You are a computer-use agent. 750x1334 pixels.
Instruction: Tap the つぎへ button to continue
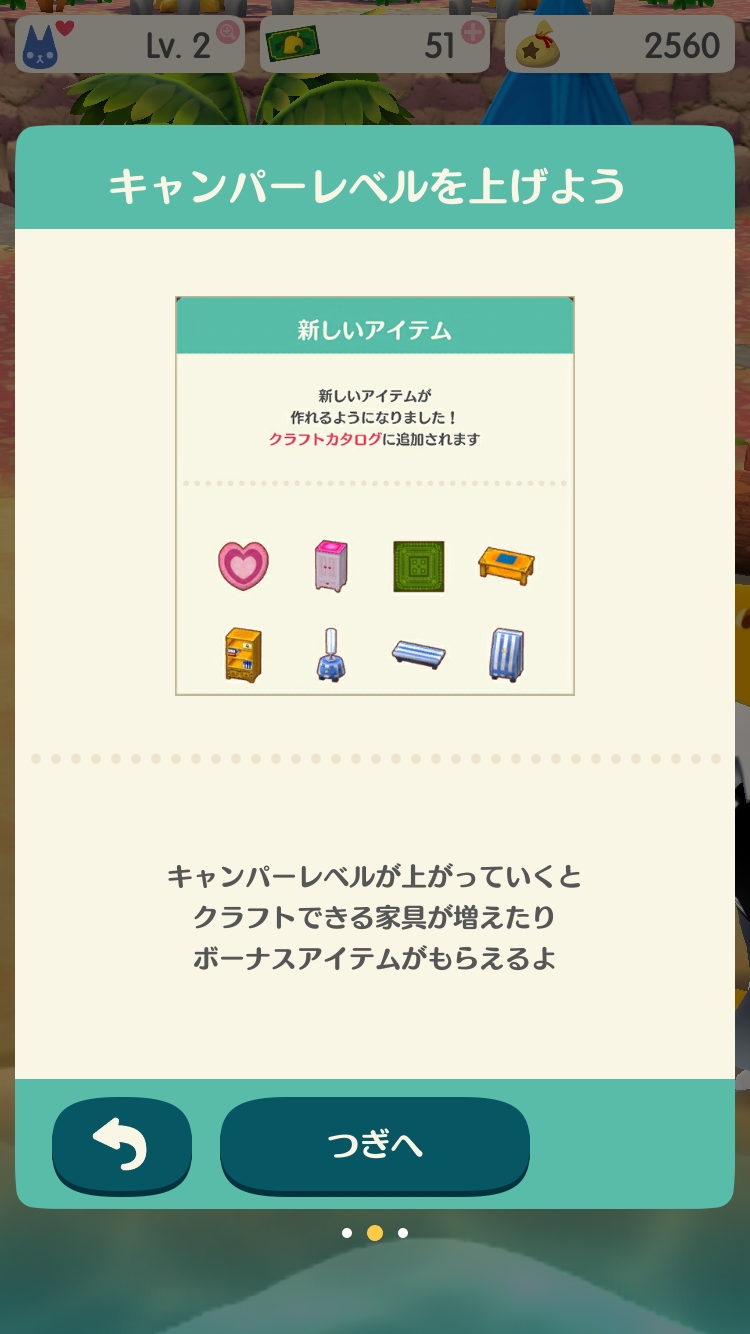(374, 1144)
